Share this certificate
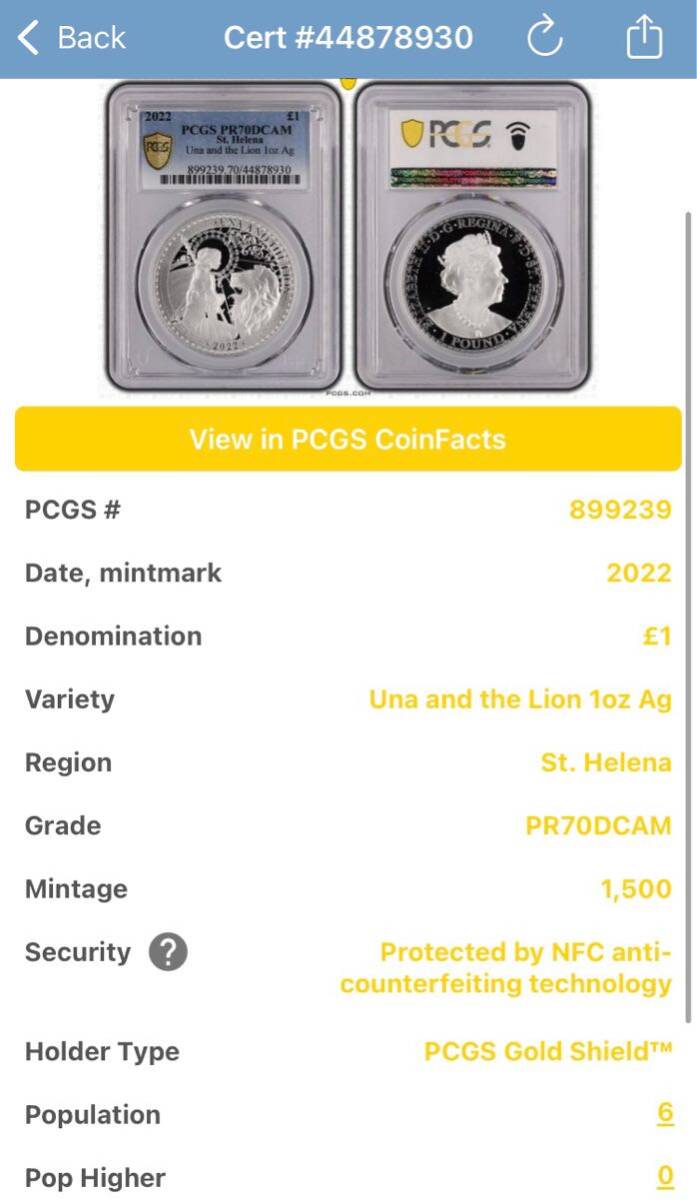The width and height of the screenshot is (697, 1200). pos(644,38)
